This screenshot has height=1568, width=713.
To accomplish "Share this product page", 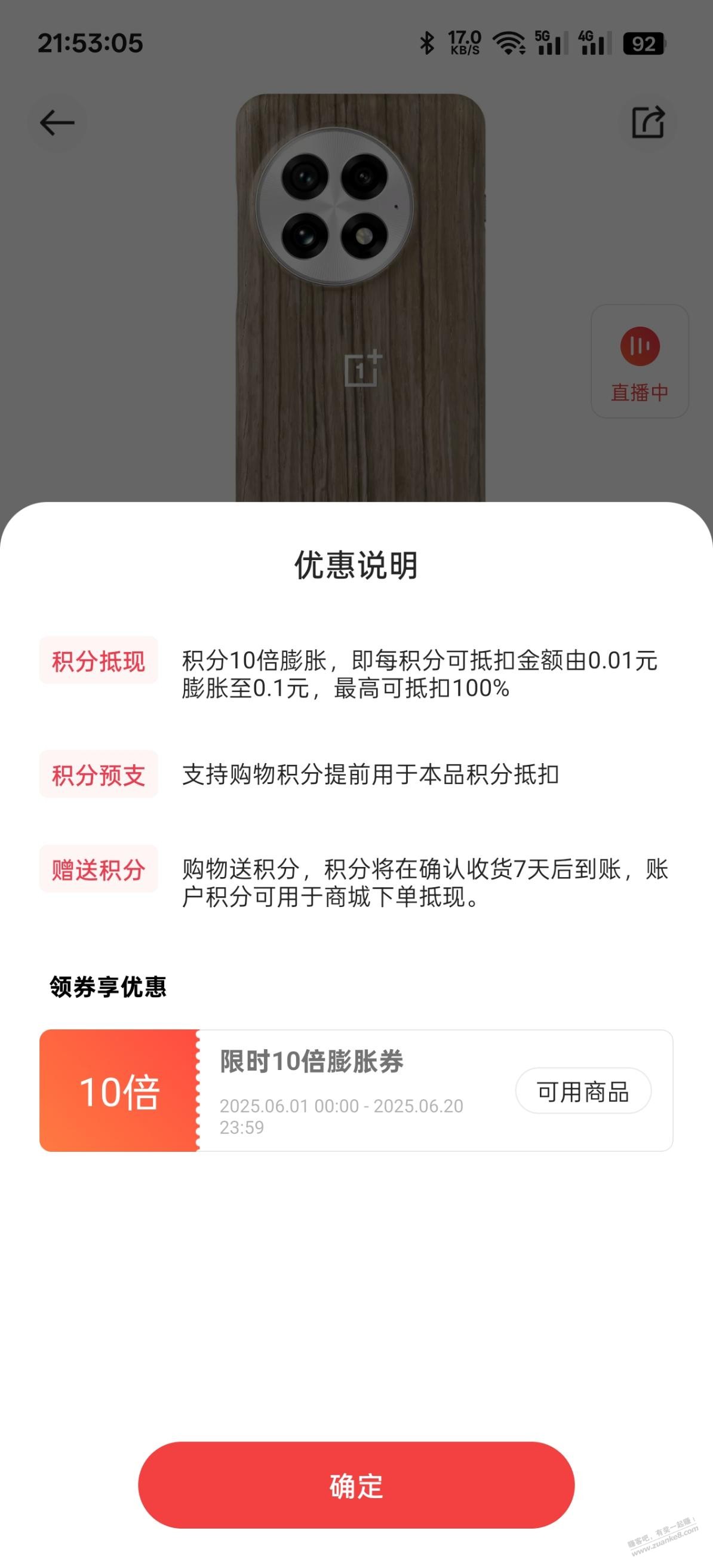I will tap(647, 123).
